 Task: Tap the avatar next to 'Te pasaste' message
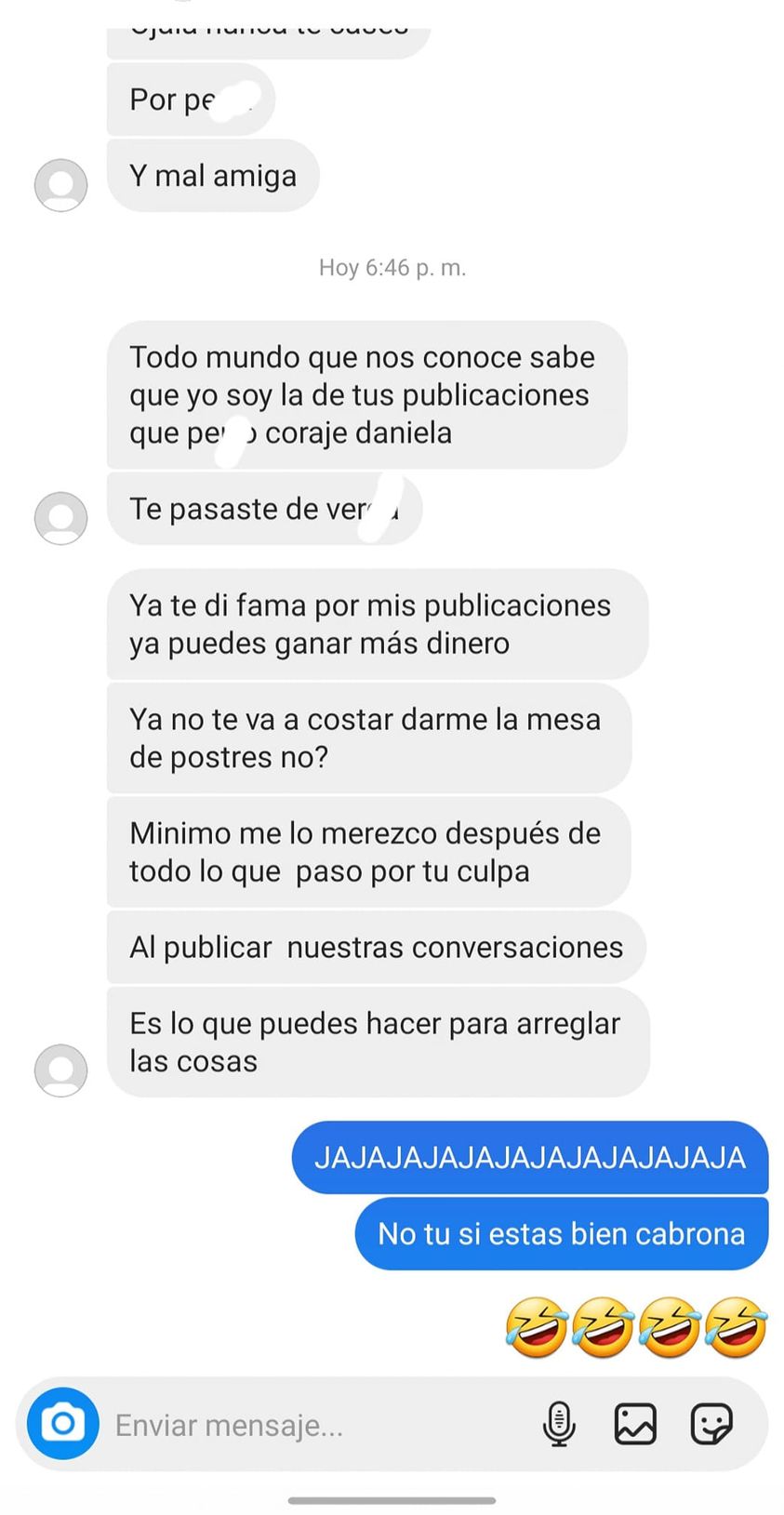[x=61, y=518]
